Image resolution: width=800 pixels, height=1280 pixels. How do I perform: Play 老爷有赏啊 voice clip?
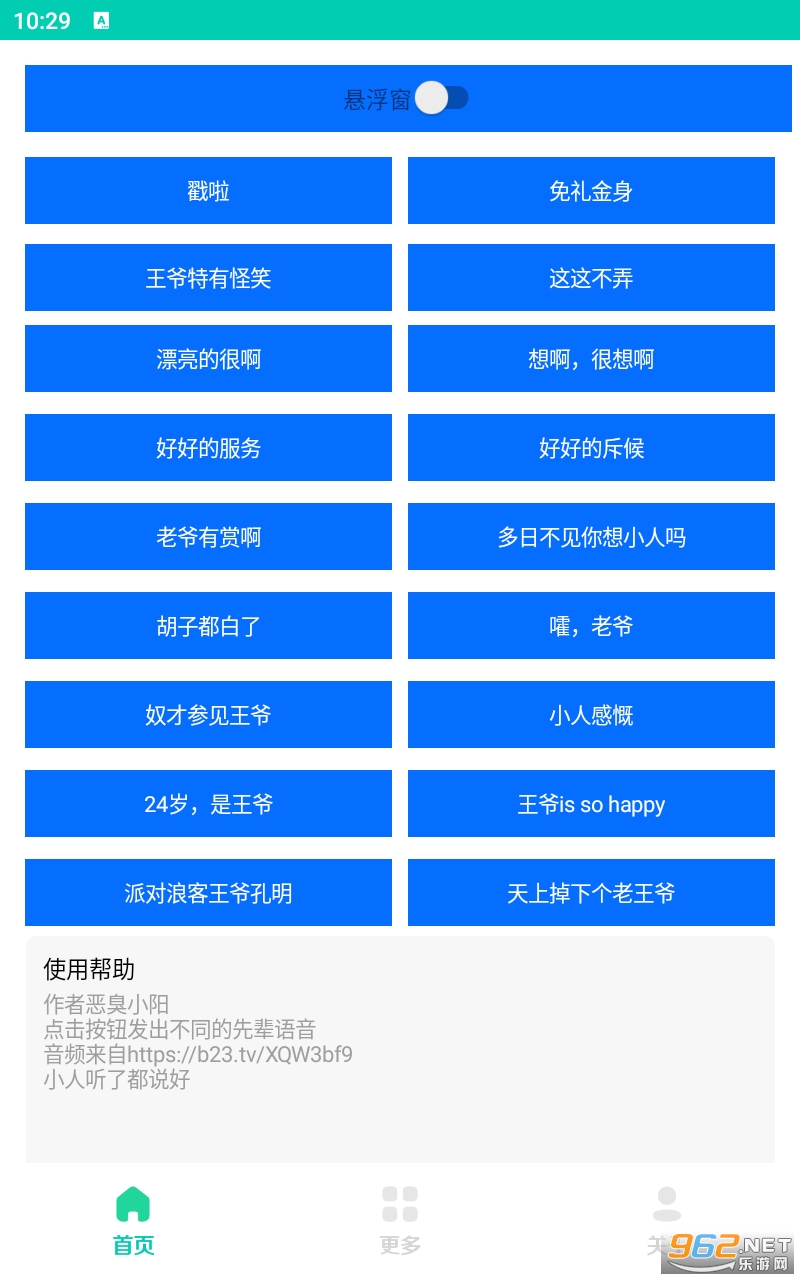pos(208,537)
